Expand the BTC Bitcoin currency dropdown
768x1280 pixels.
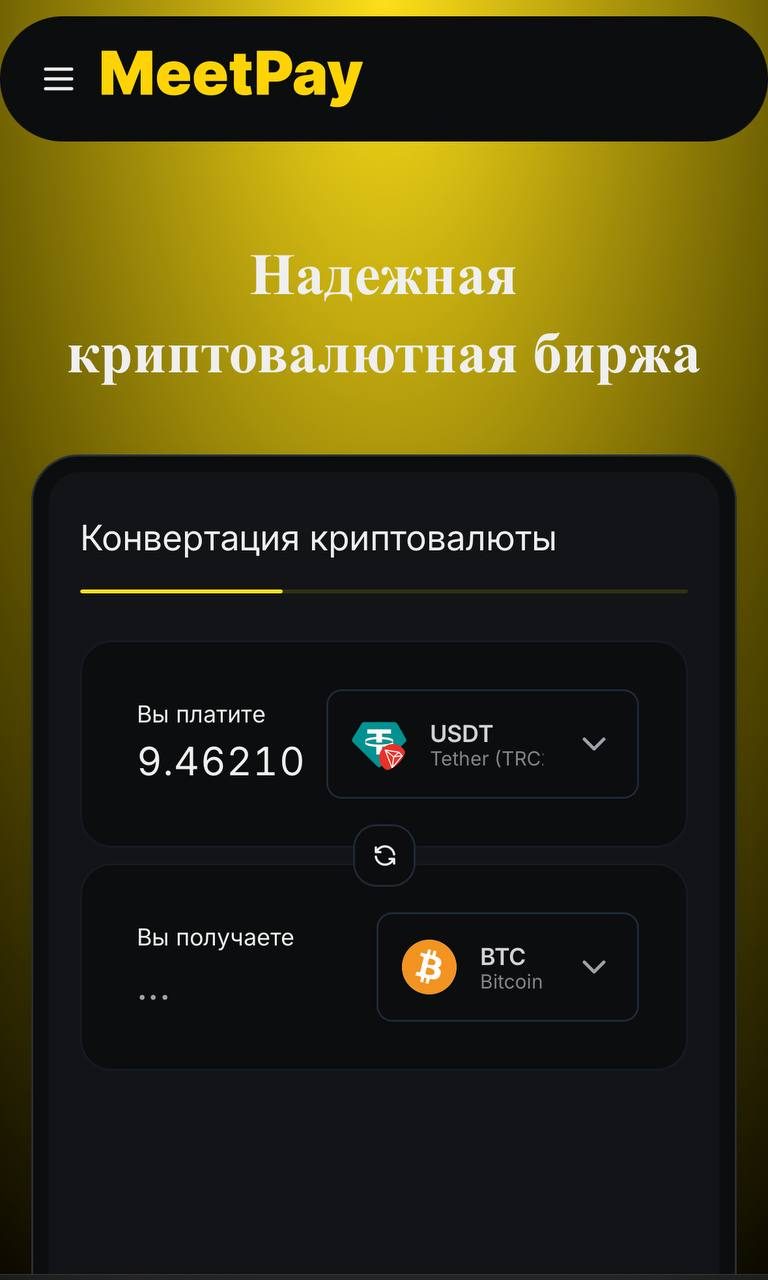point(507,967)
